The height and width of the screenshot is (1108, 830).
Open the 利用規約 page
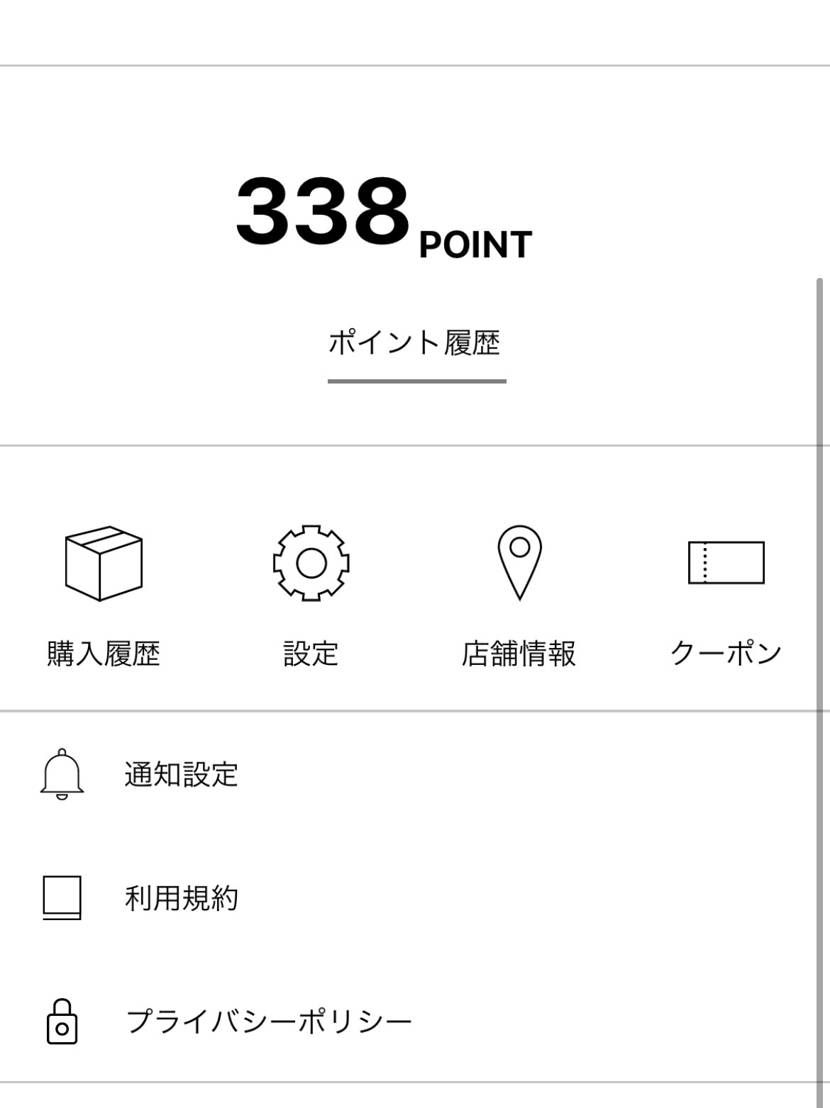[182, 897]
